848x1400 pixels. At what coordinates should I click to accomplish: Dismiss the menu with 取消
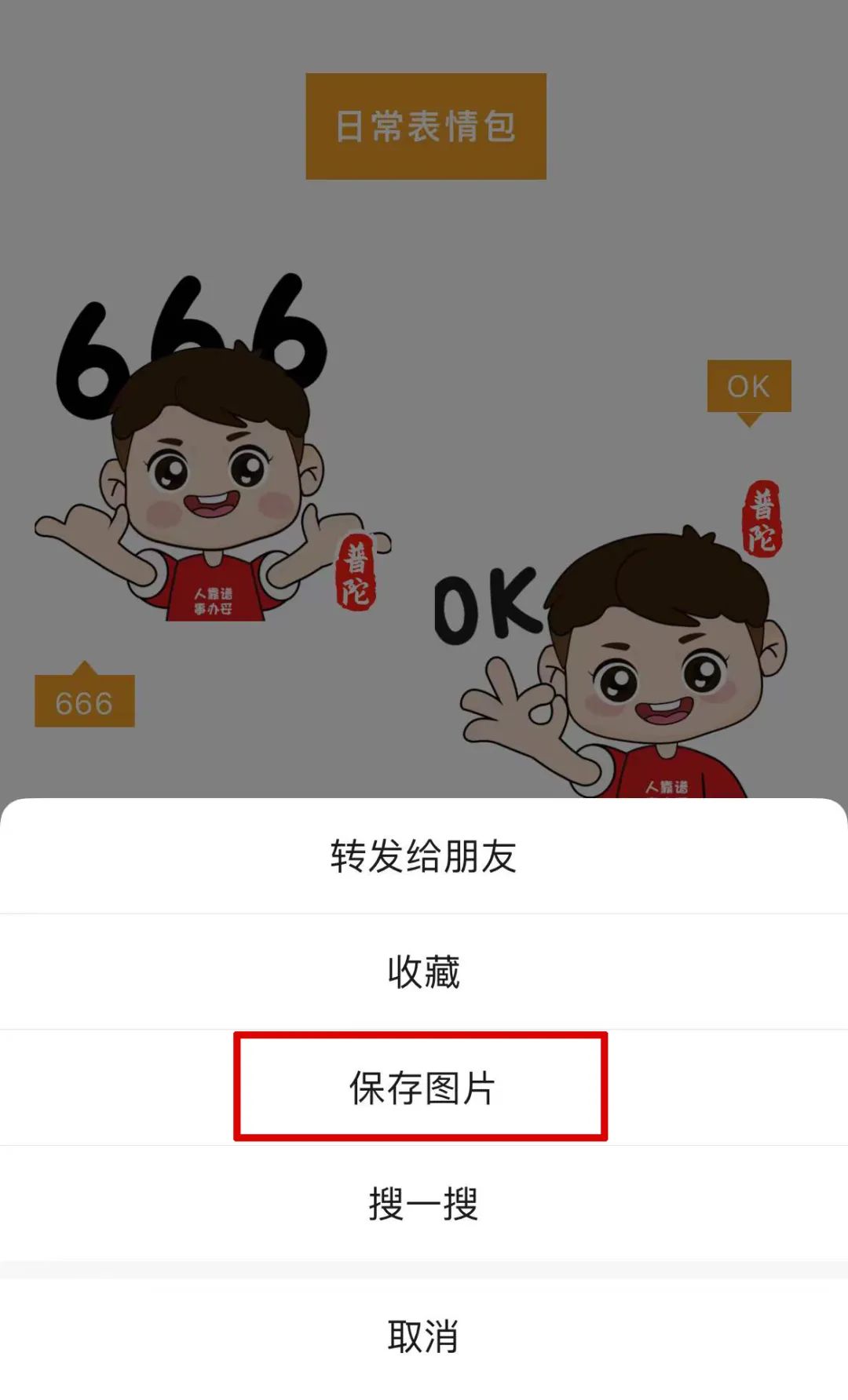pos(423,1336)
